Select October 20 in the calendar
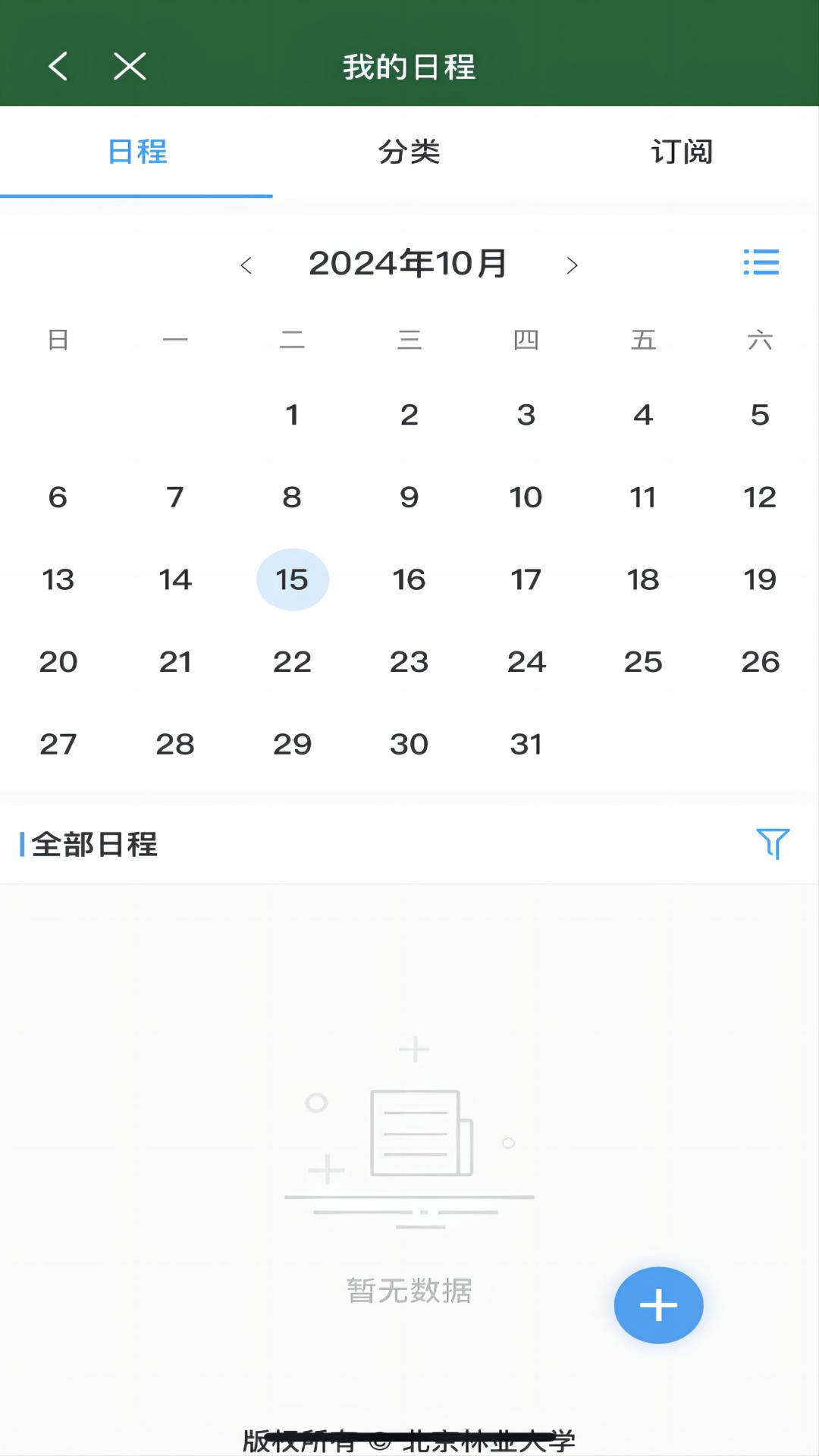 point(58,662)
